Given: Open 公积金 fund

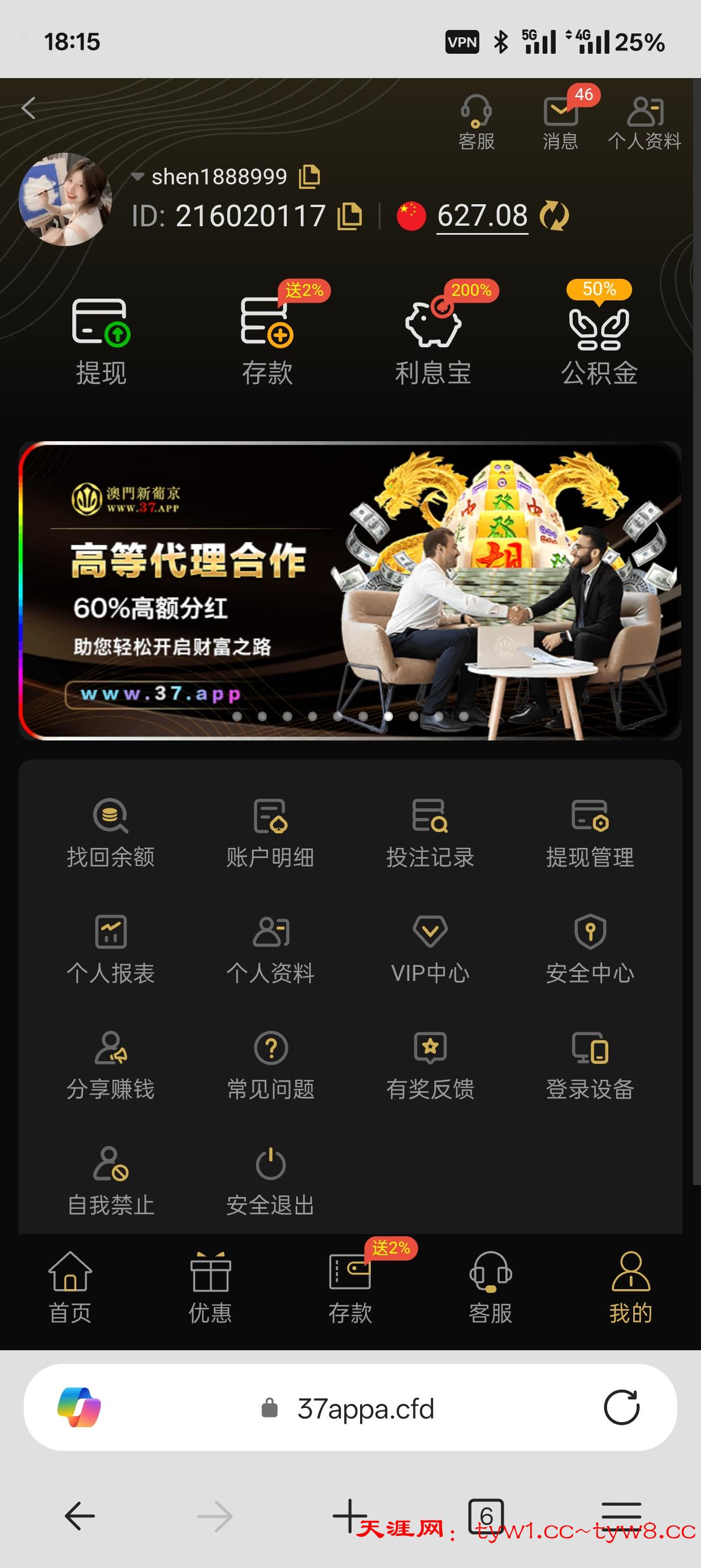Looking at the screenshot, I should point(599,341).
